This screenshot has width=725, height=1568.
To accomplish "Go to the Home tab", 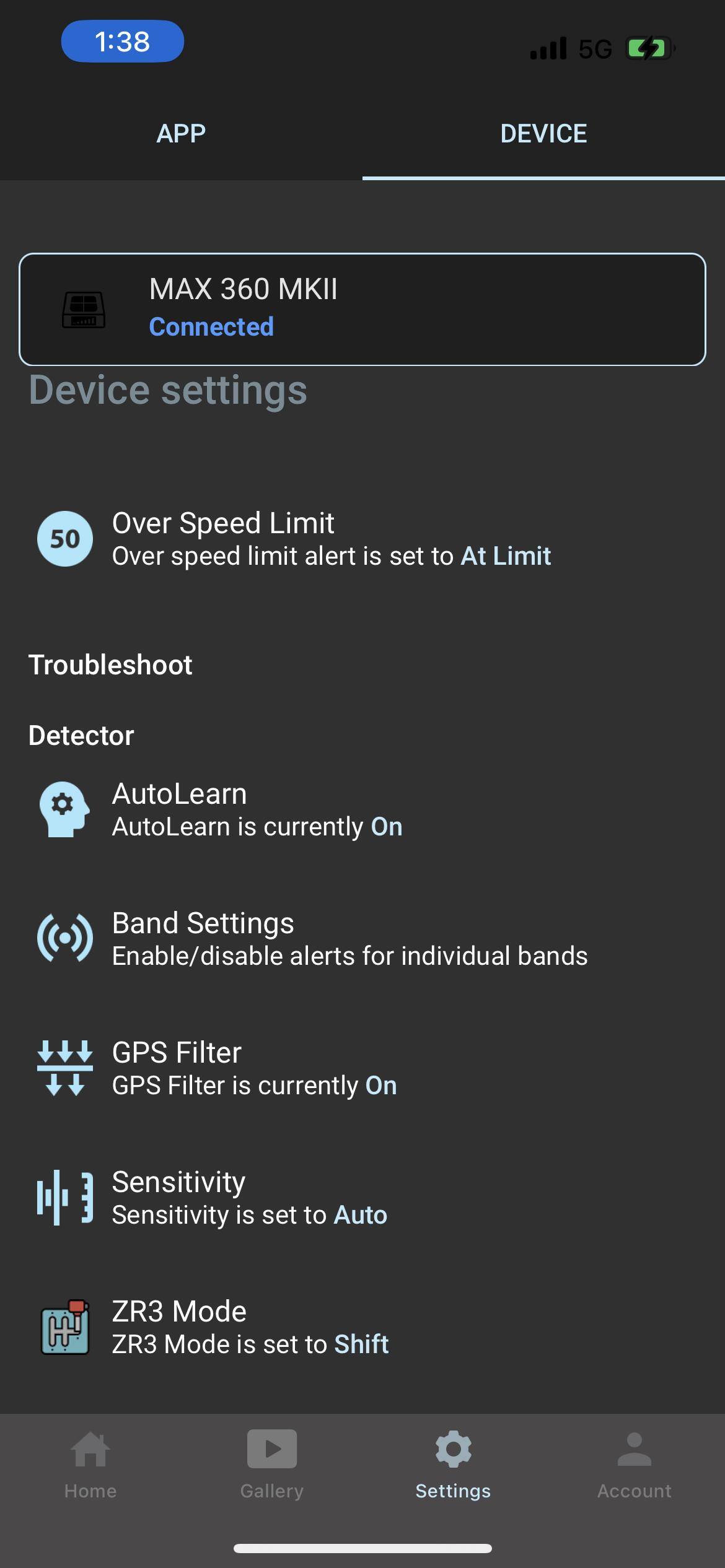I will 90,1465.
